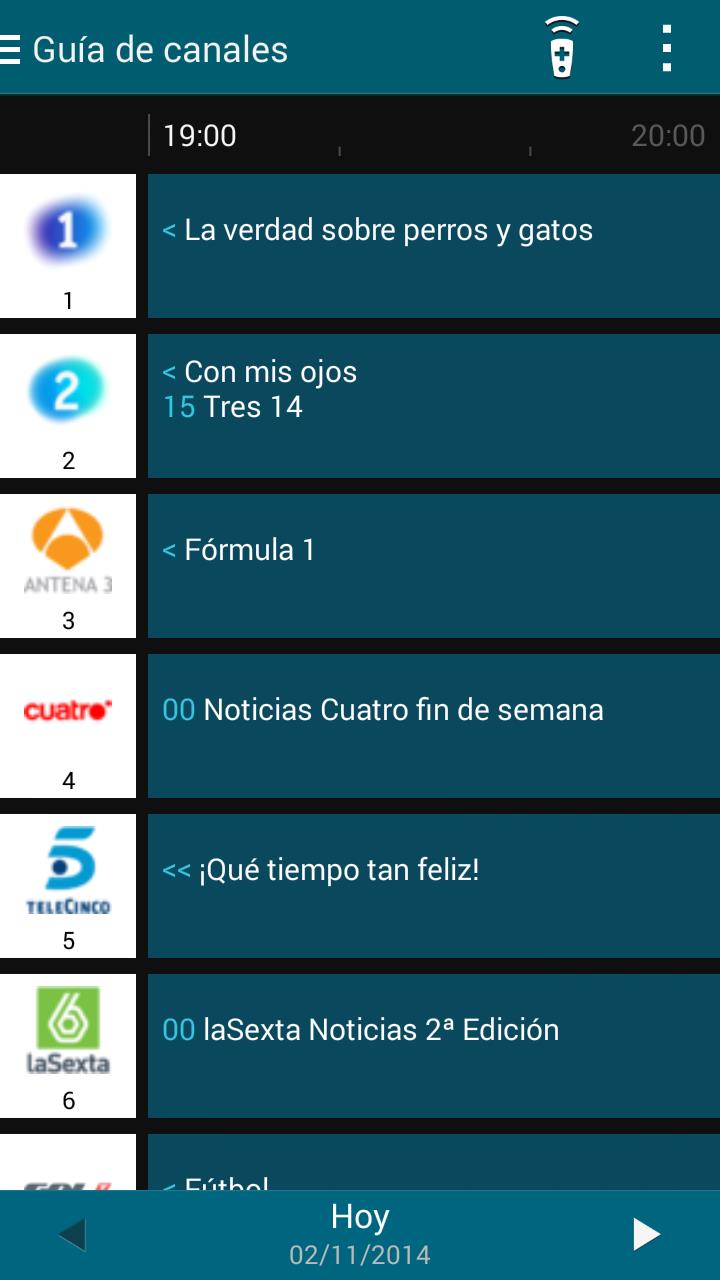The height and width of the screenshot is (1280, 720).
Task: Open La verdad sobre perros y gatos
Action: (433, 245)
